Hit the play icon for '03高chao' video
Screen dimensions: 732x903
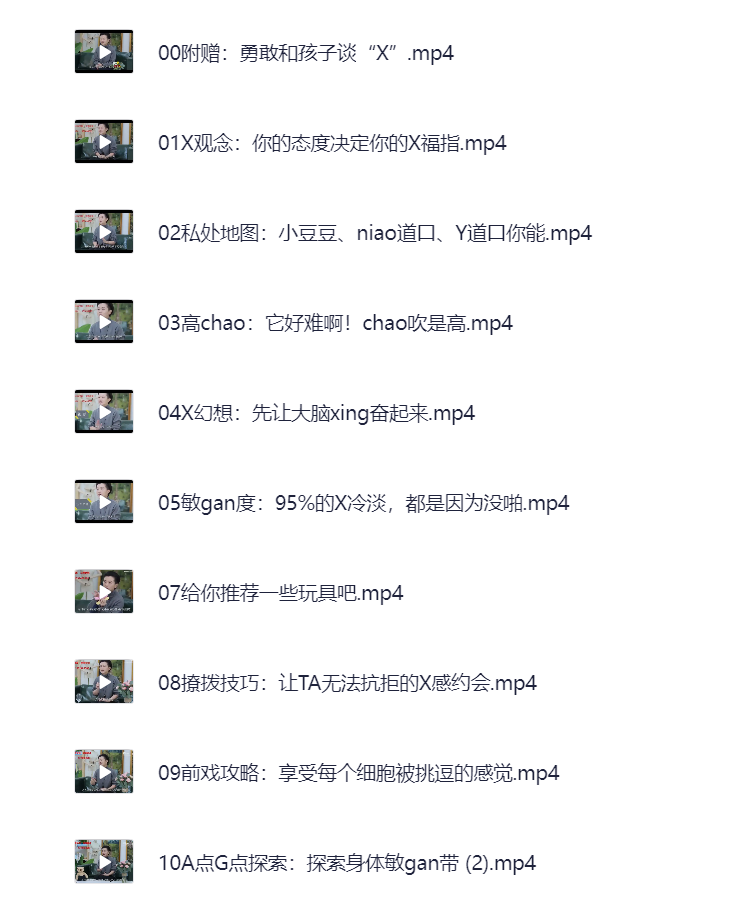(104, 319)
